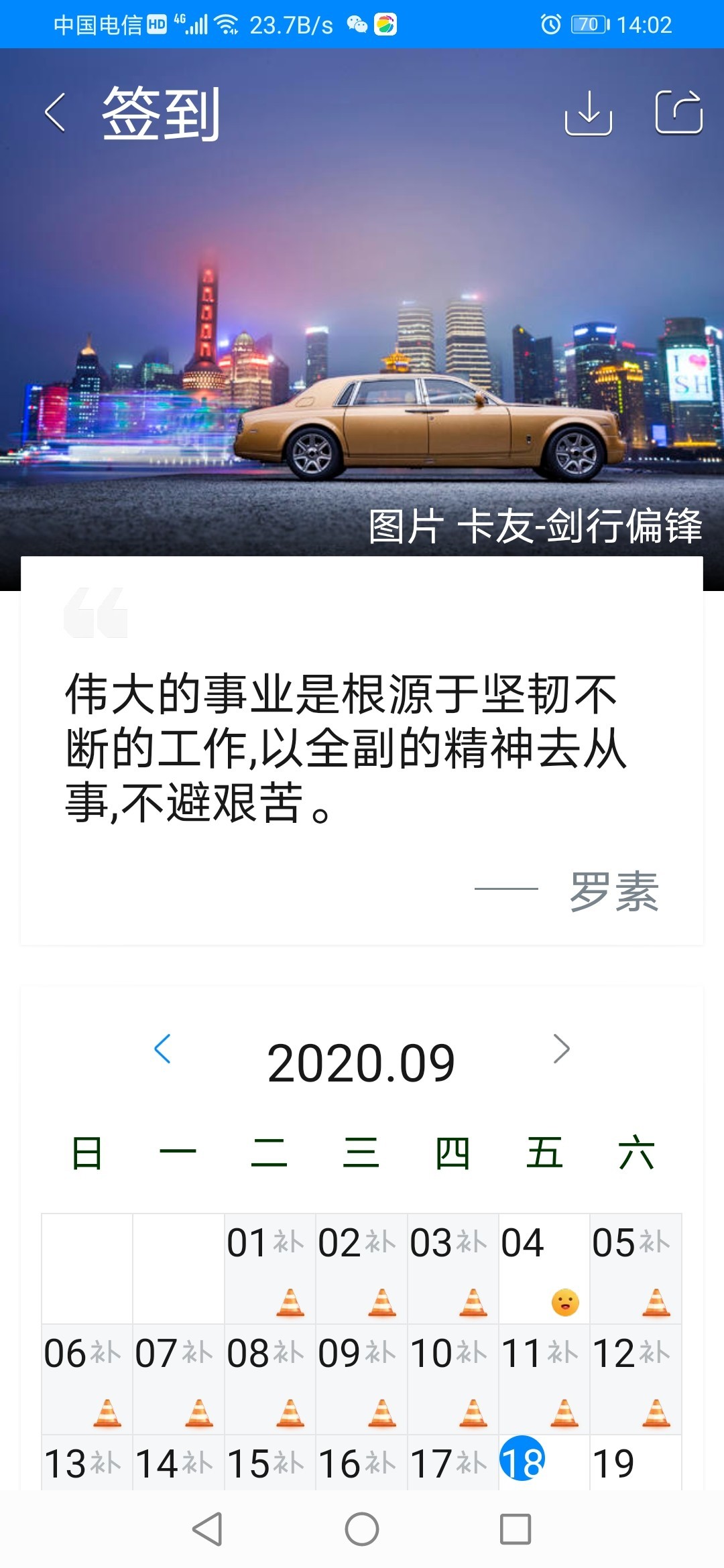The width and height of the screenshot is (724, 1568).
Task: Tap 补 on day 01
Action: point(289,1242)
